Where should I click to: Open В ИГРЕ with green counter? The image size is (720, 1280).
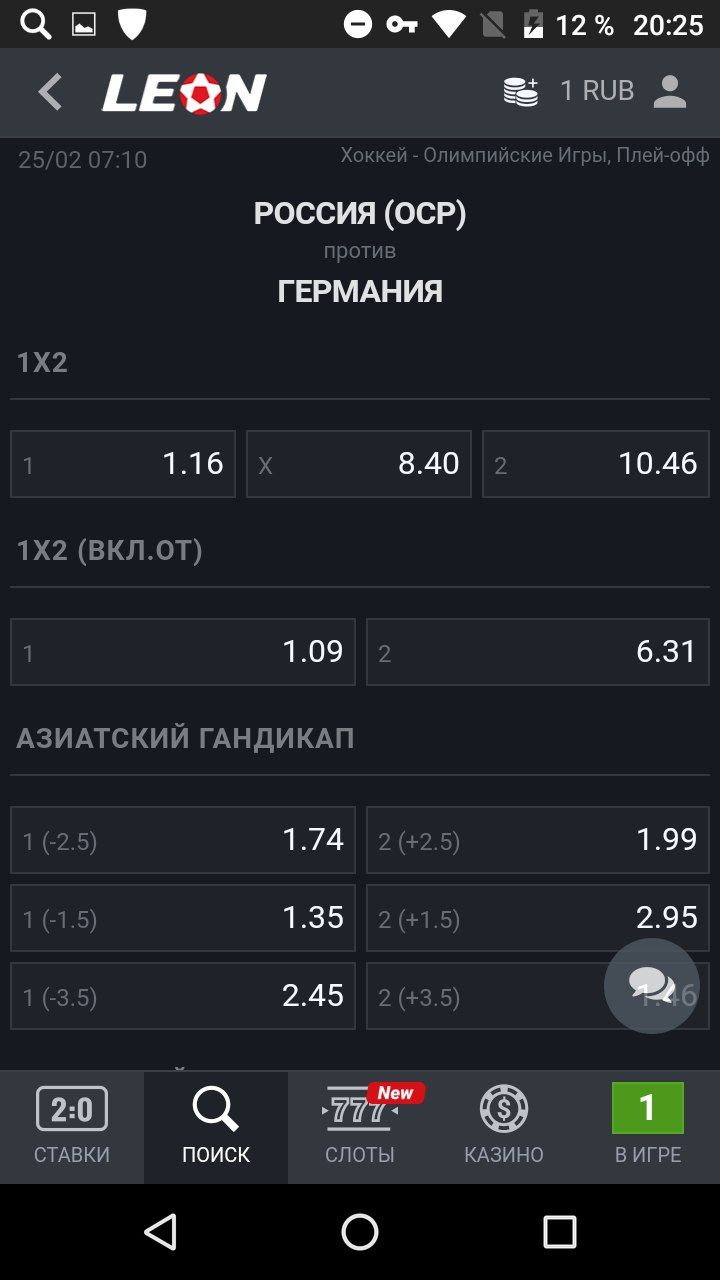pyautogui.click(x=647, y=1110)
